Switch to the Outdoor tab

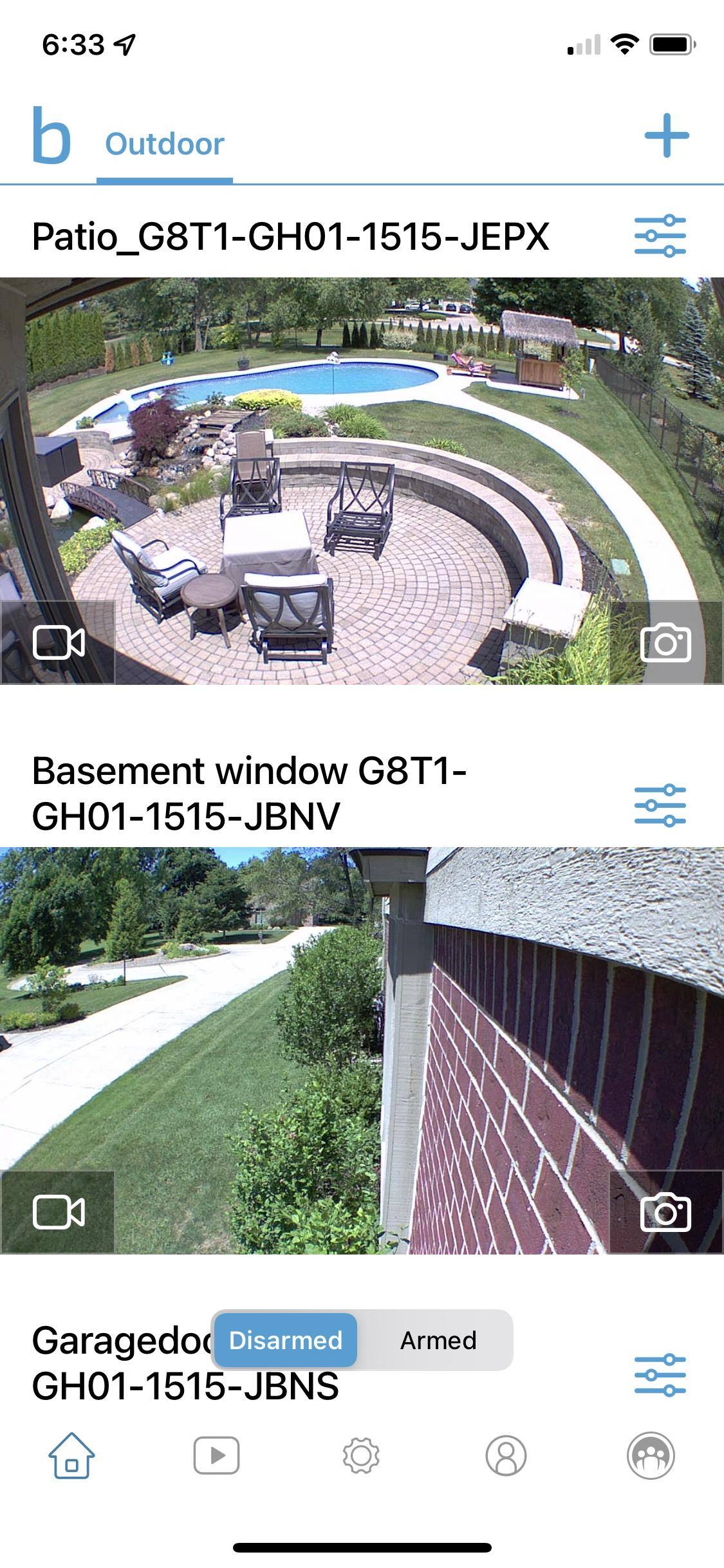[x=165, y=144]
